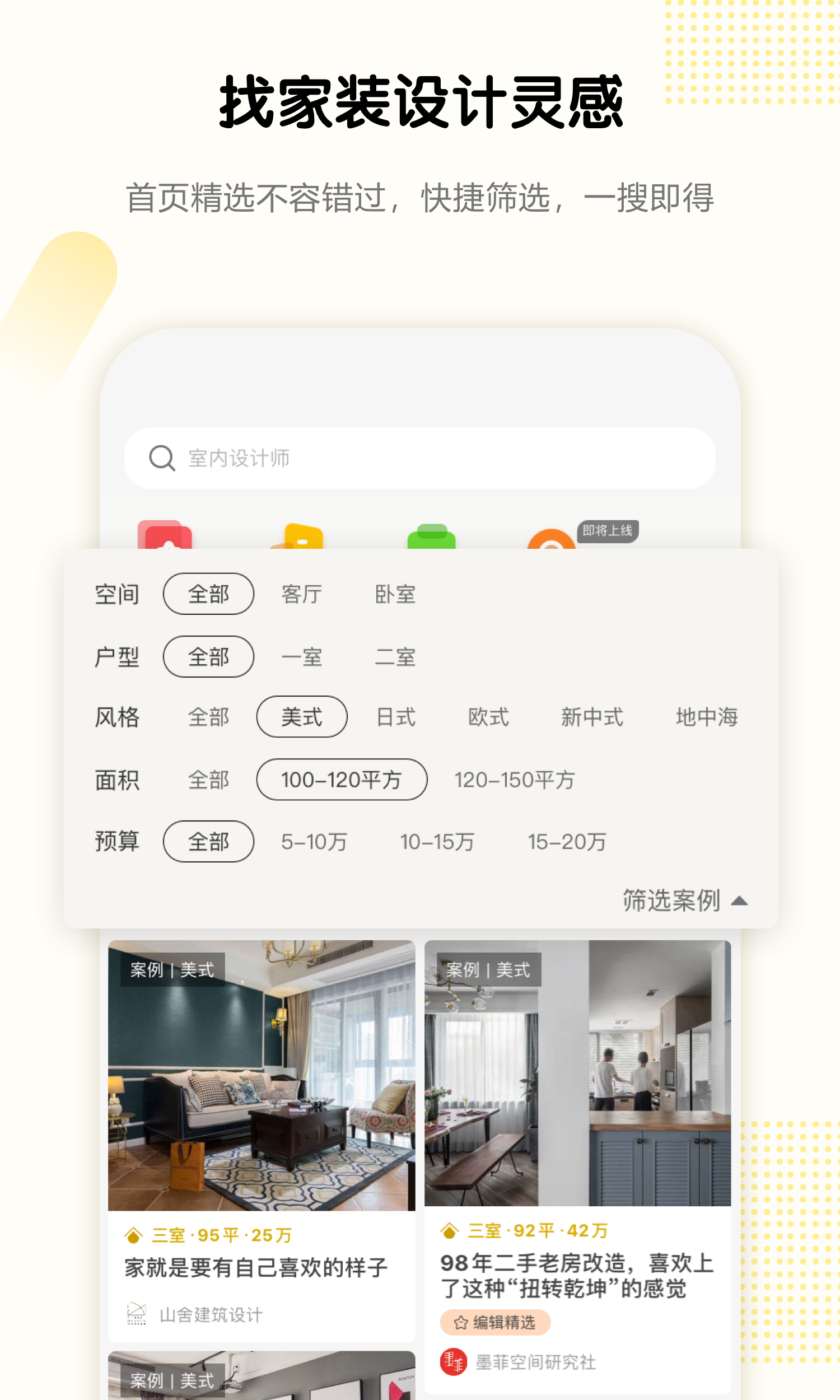Screen dimensions: 840x1400
Task: Click the 山舍建筑设计 designer logo icon
Action: pyautogui.click(x=136, y=1313)
